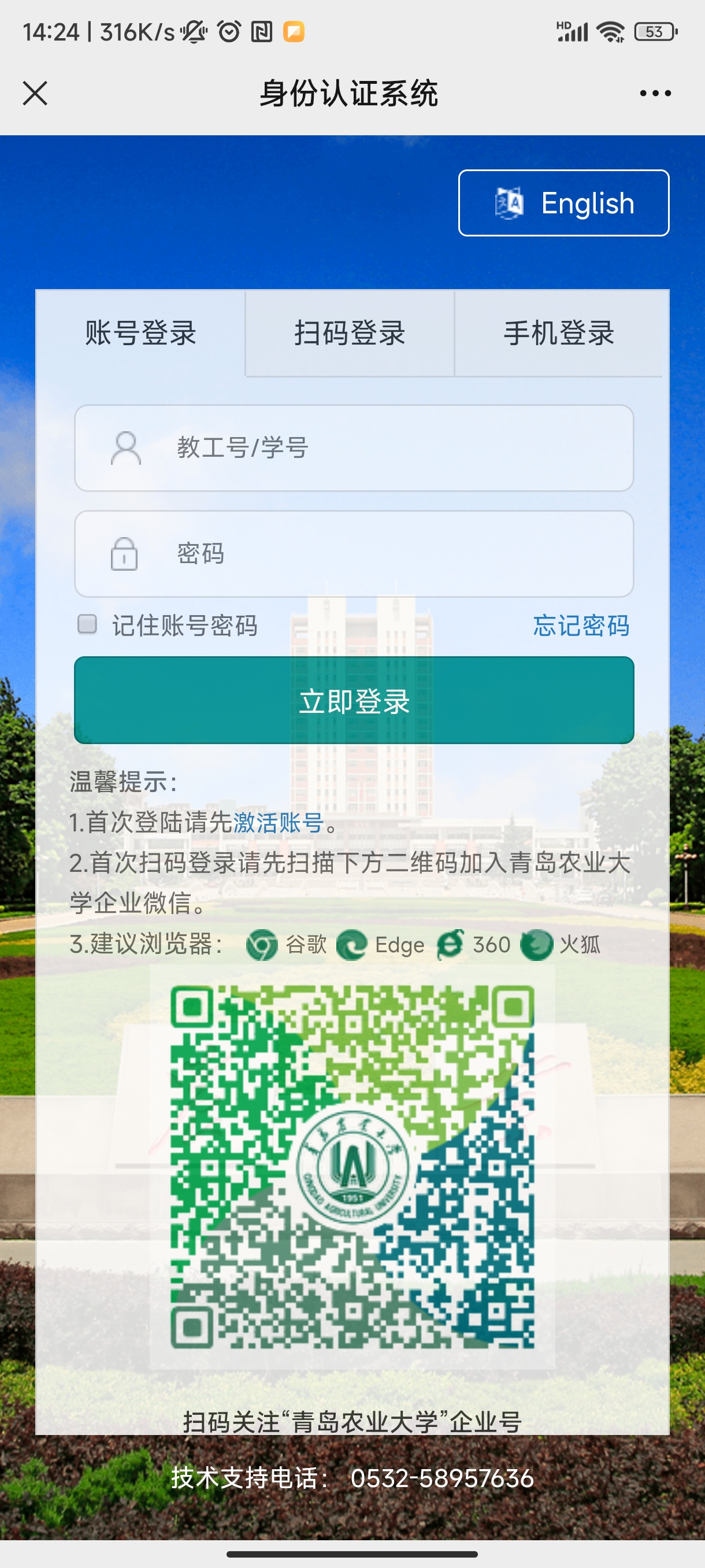Viewport: 705px width, 1568px height.
Task: Switch to the 扫码登录 tab
Action: coord(350,333)
